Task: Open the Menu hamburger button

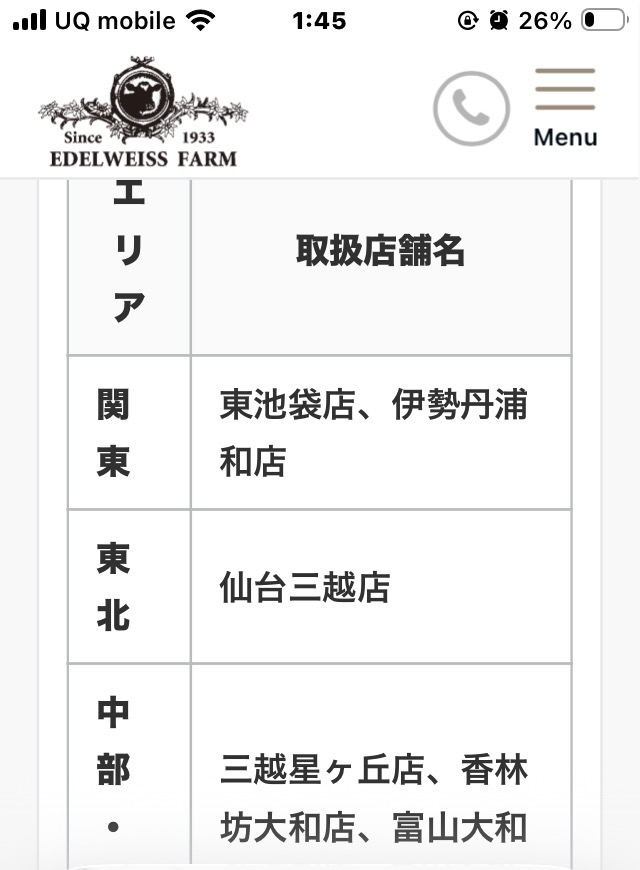Action: click(x=565, y=107)
